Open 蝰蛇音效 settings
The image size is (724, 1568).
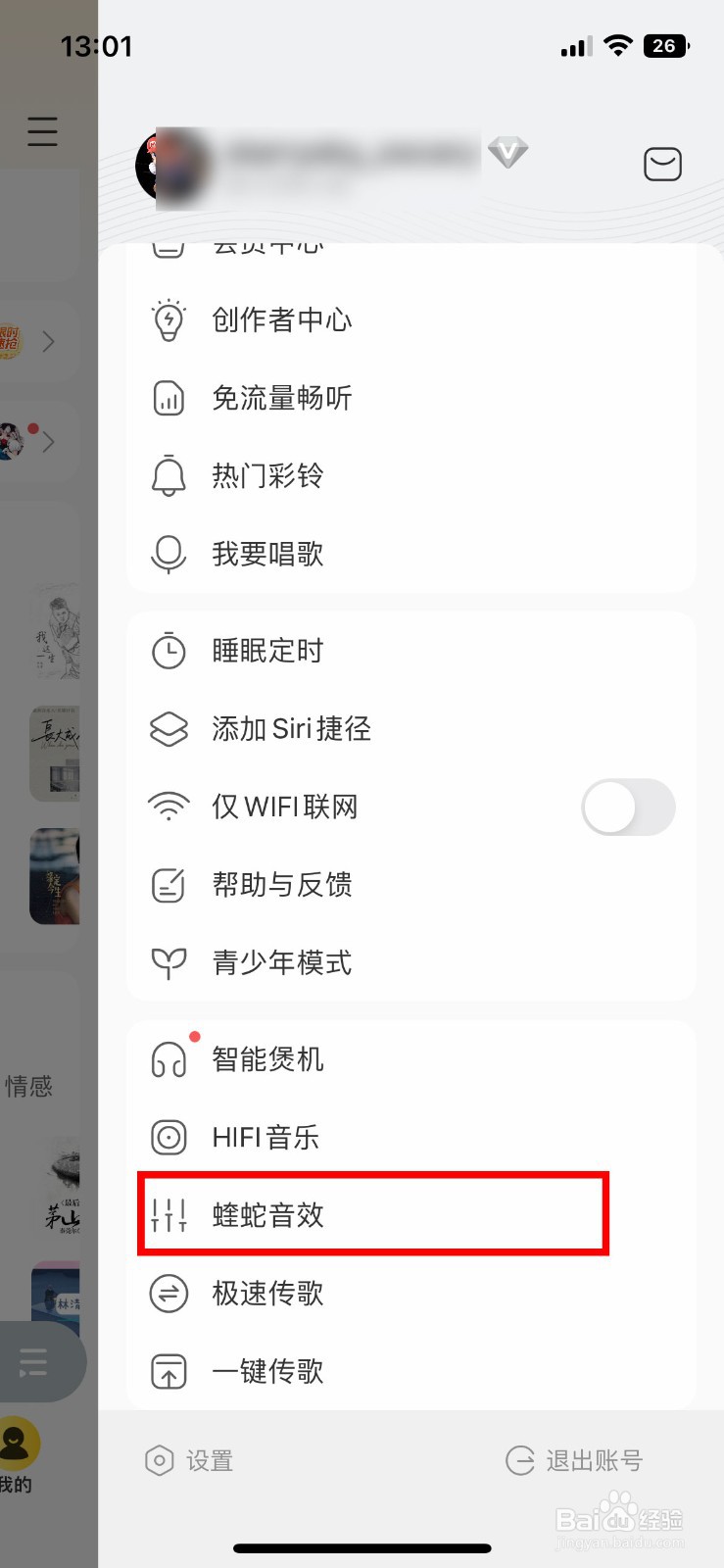(x=373, y=1214)
